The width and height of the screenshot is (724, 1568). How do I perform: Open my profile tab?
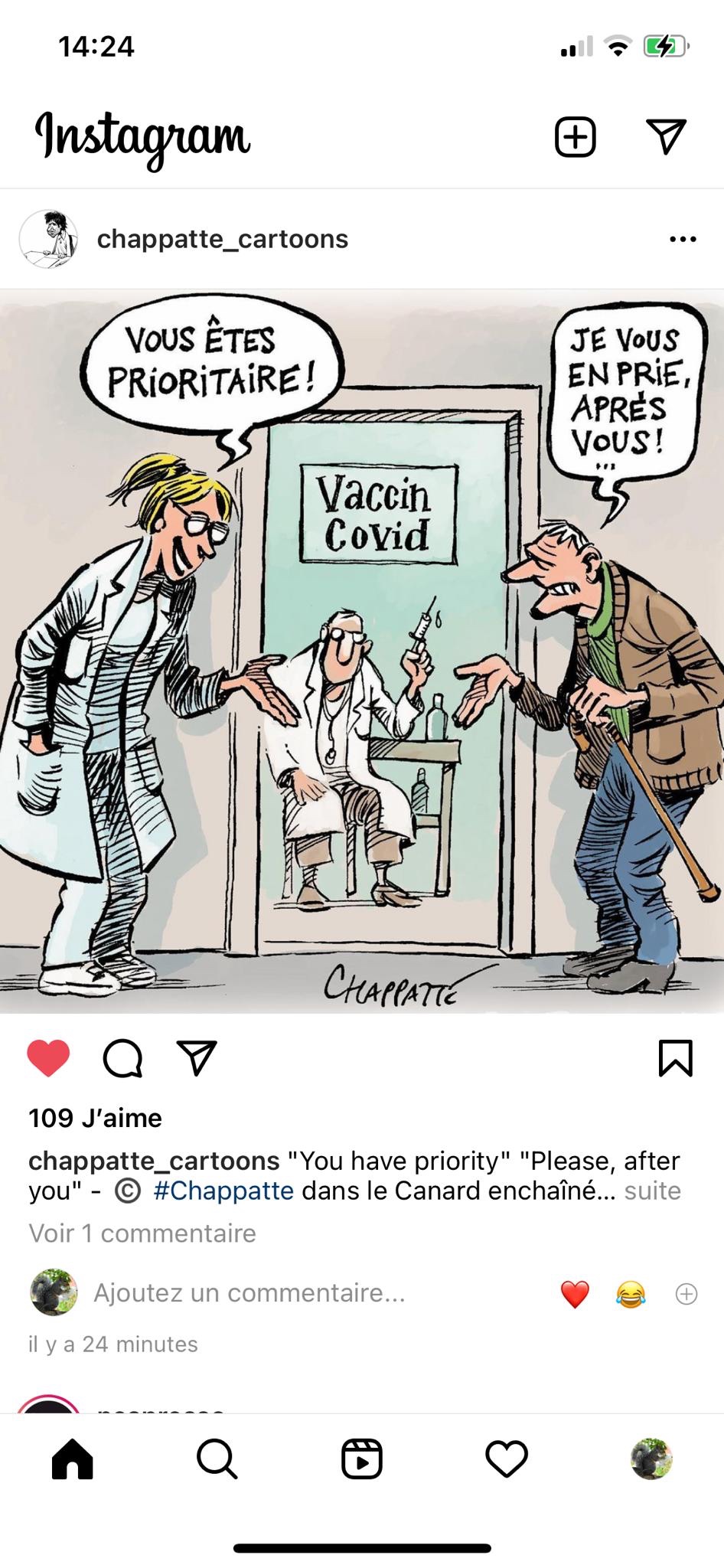(651, 1459)
